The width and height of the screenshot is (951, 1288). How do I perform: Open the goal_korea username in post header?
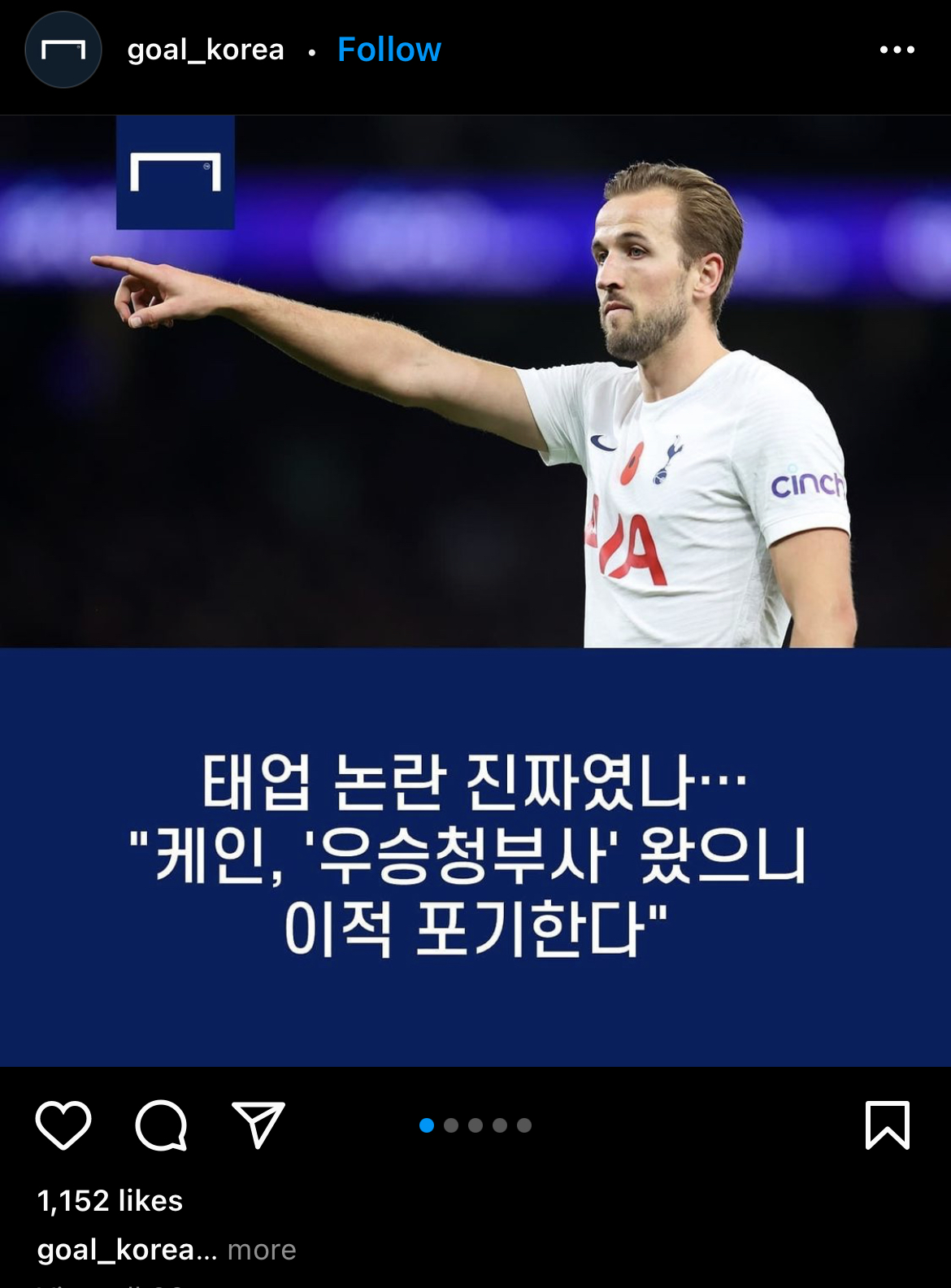pyautogui.click(x=206, y=50)
